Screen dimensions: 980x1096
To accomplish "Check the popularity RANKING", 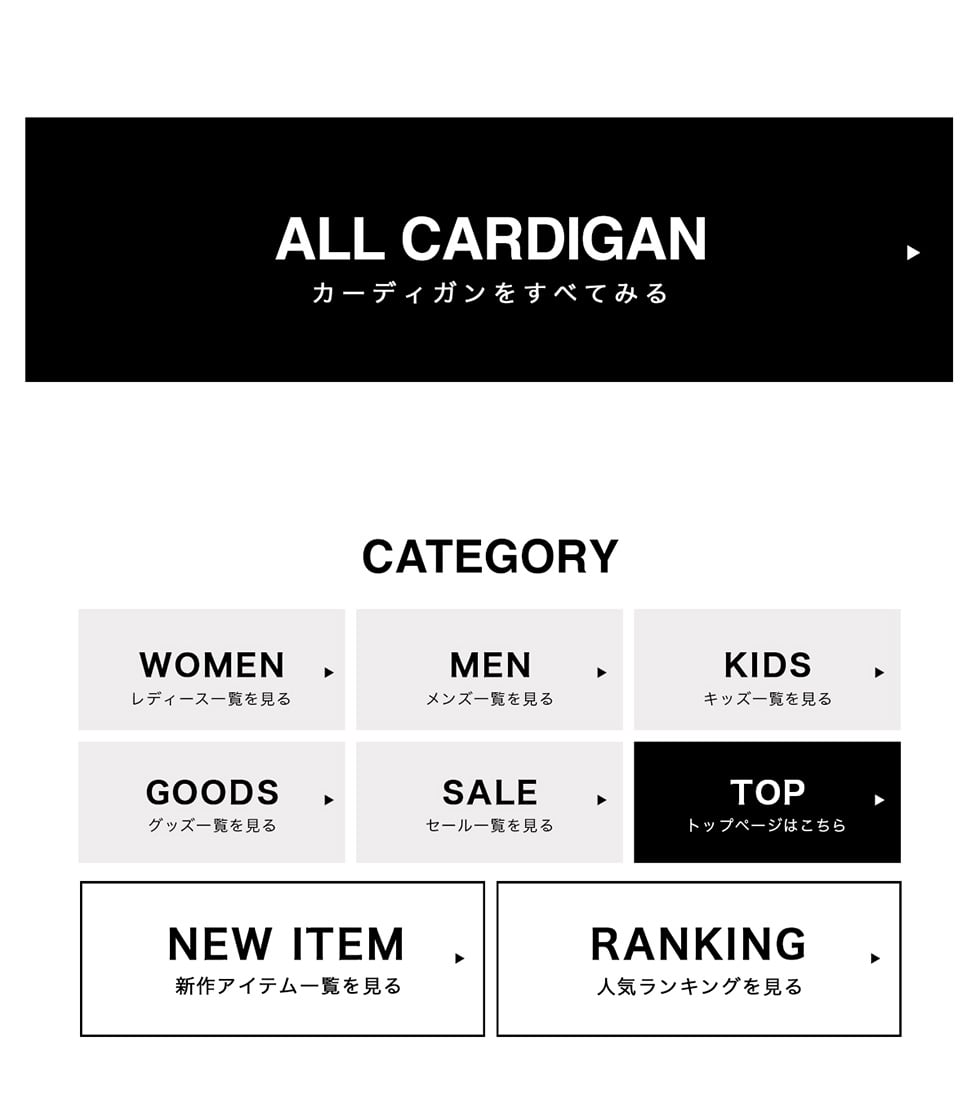I will 699,958.
